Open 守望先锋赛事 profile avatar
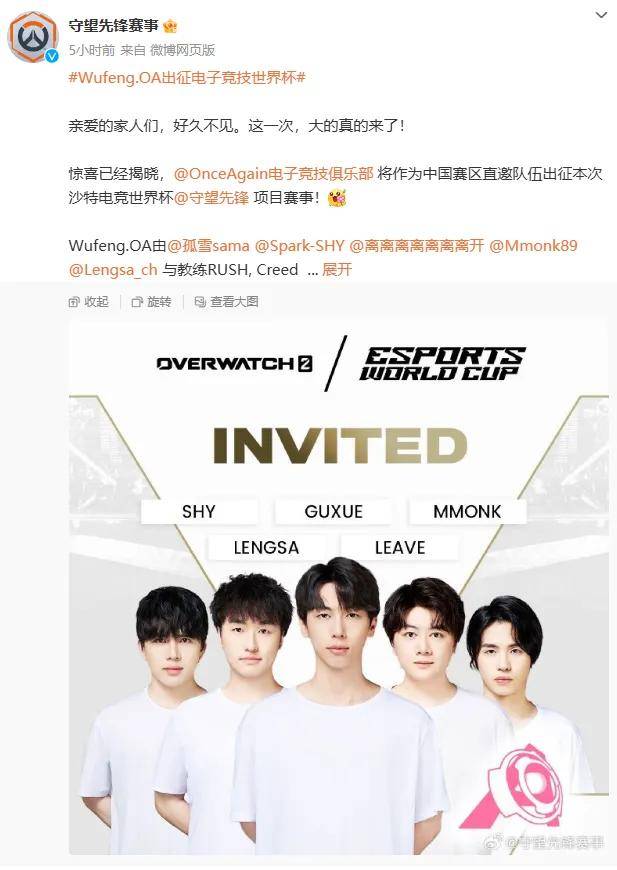Image resolution: width=617 pixels, height=870 pixels. pyautogui.click(x=33, y=36)
